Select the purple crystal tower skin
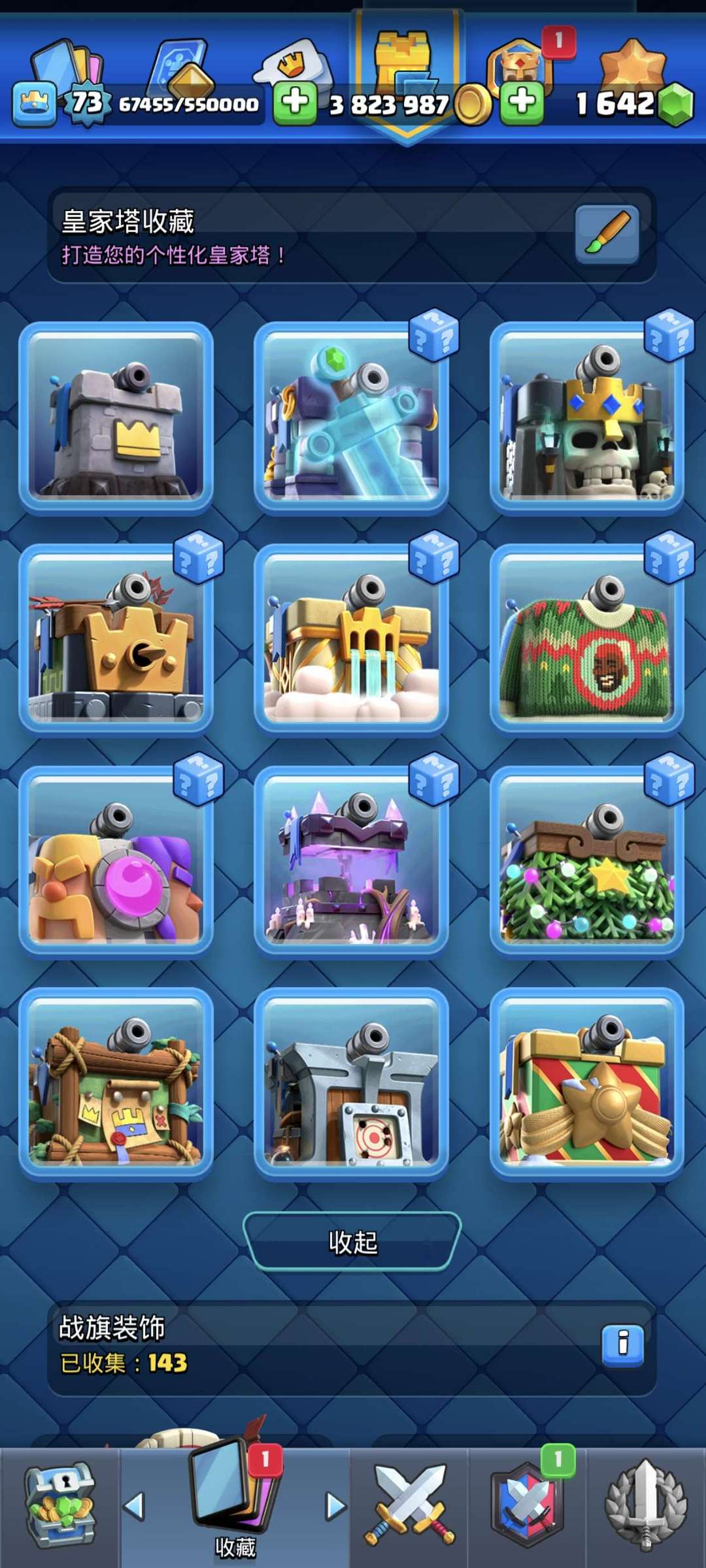 pyautogui.click(x=351, y=861)
